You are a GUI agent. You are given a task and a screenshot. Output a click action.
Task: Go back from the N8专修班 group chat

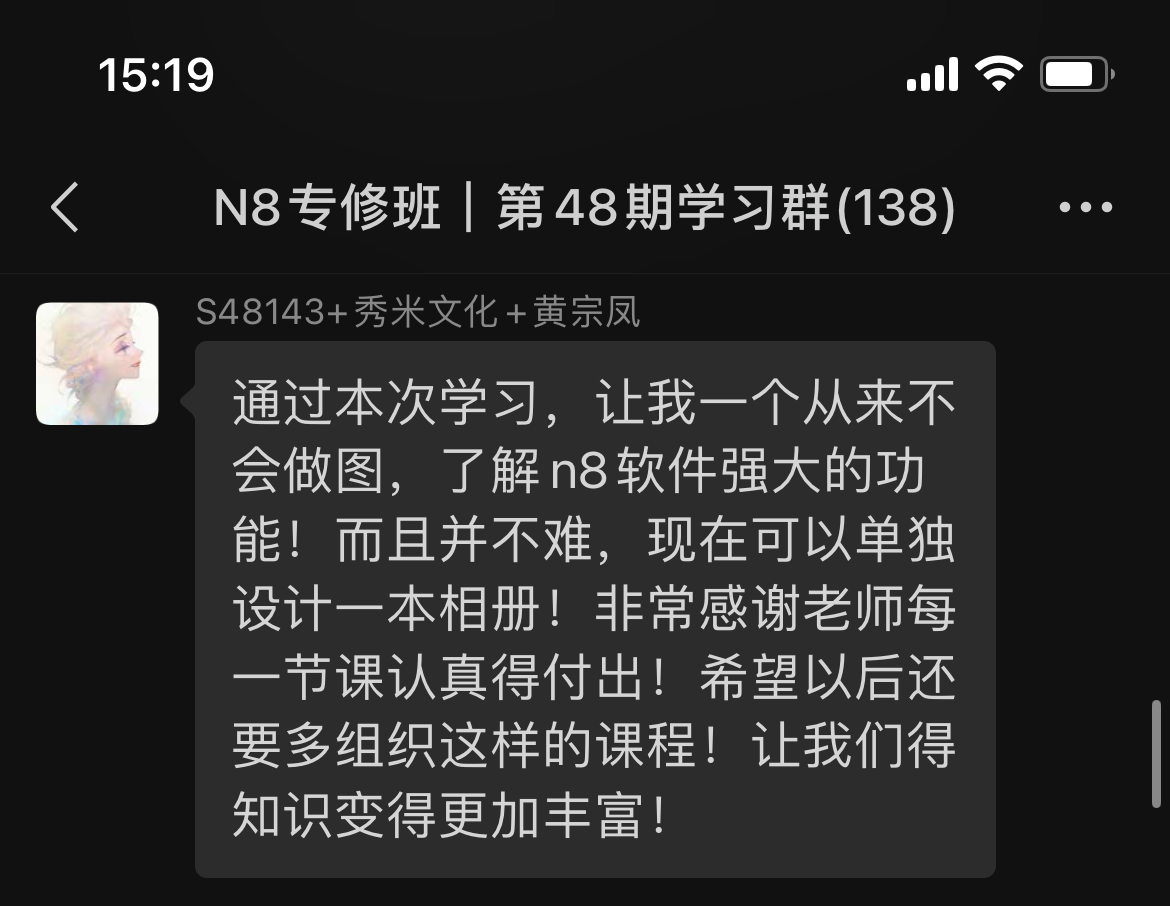(65, 208)
